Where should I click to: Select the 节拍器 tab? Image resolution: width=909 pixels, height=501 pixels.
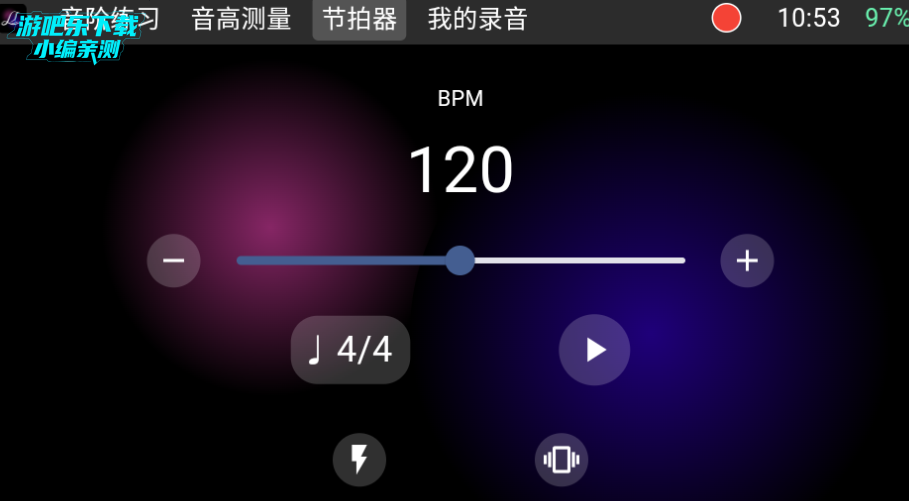click(359, 19)
